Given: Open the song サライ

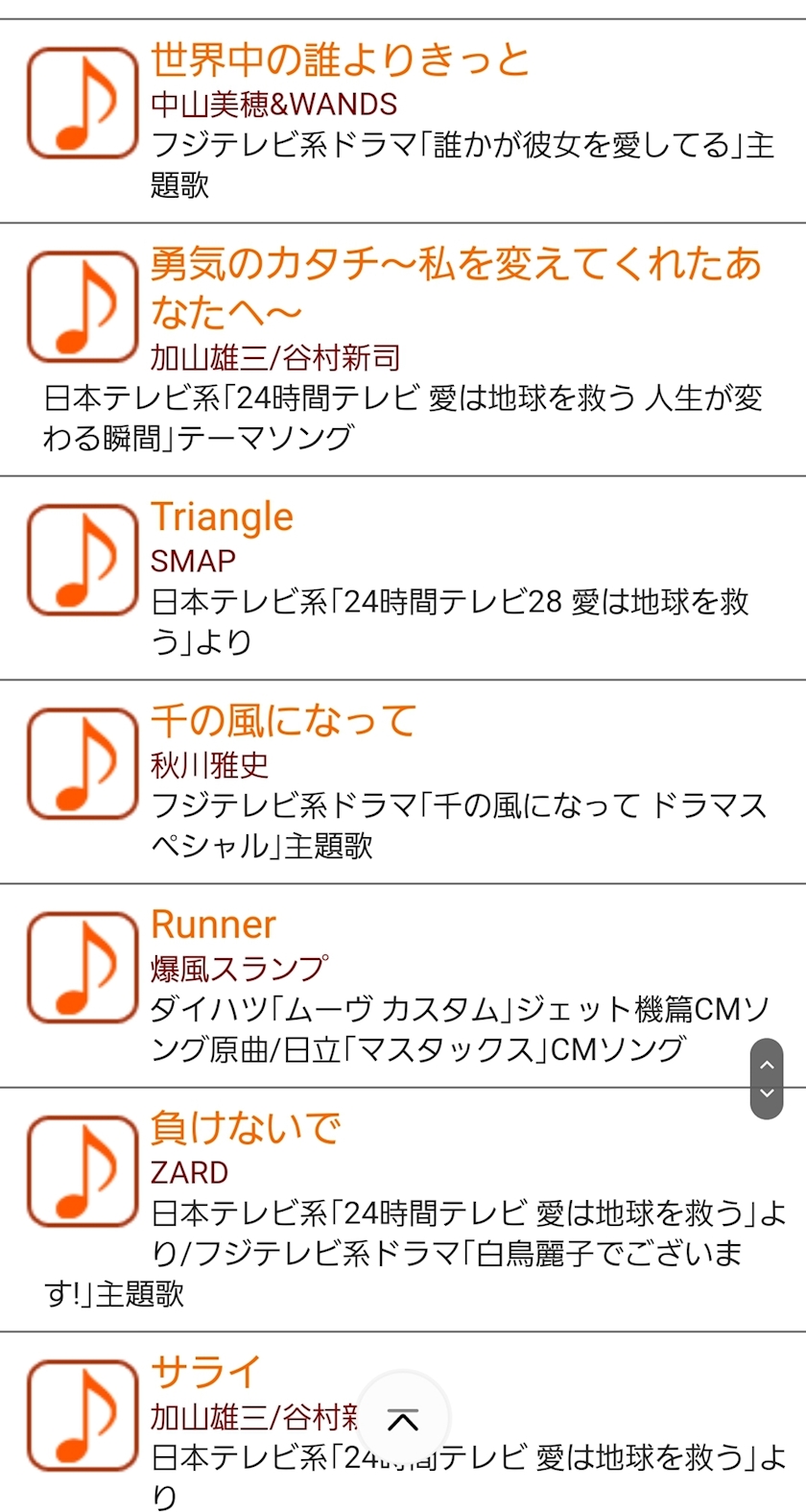Looking at the screenshot, I should click(x=205, y=1372).
